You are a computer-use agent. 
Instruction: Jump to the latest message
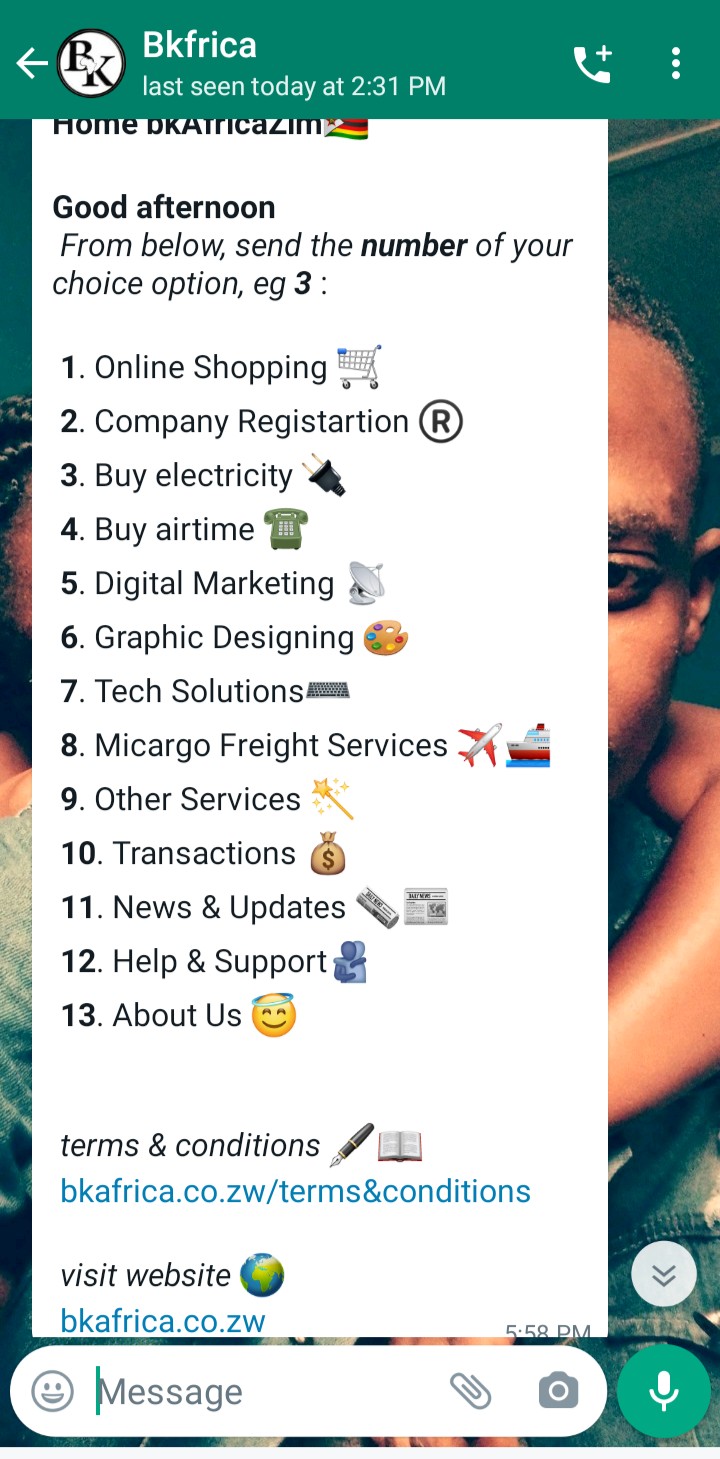(x=664, y=1274)
